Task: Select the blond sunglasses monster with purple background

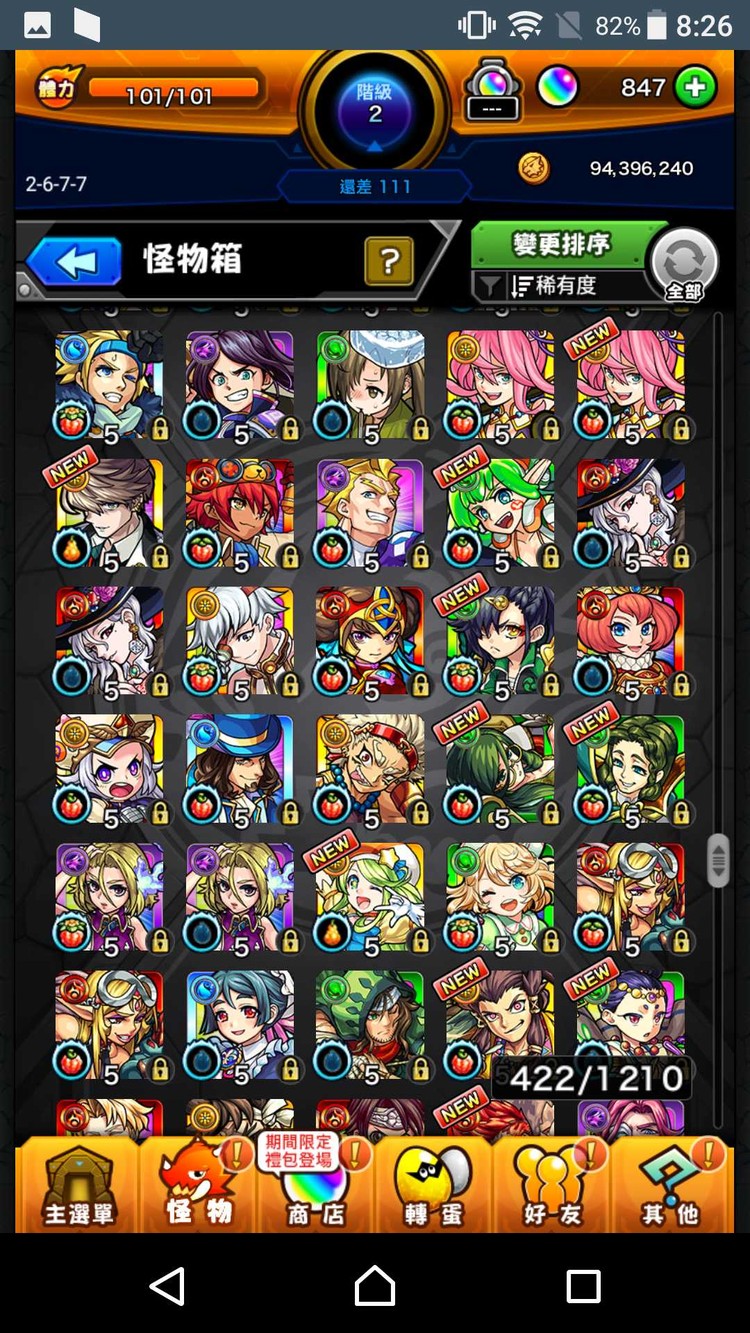Action: pyautogui.click(x=370, y=514)
